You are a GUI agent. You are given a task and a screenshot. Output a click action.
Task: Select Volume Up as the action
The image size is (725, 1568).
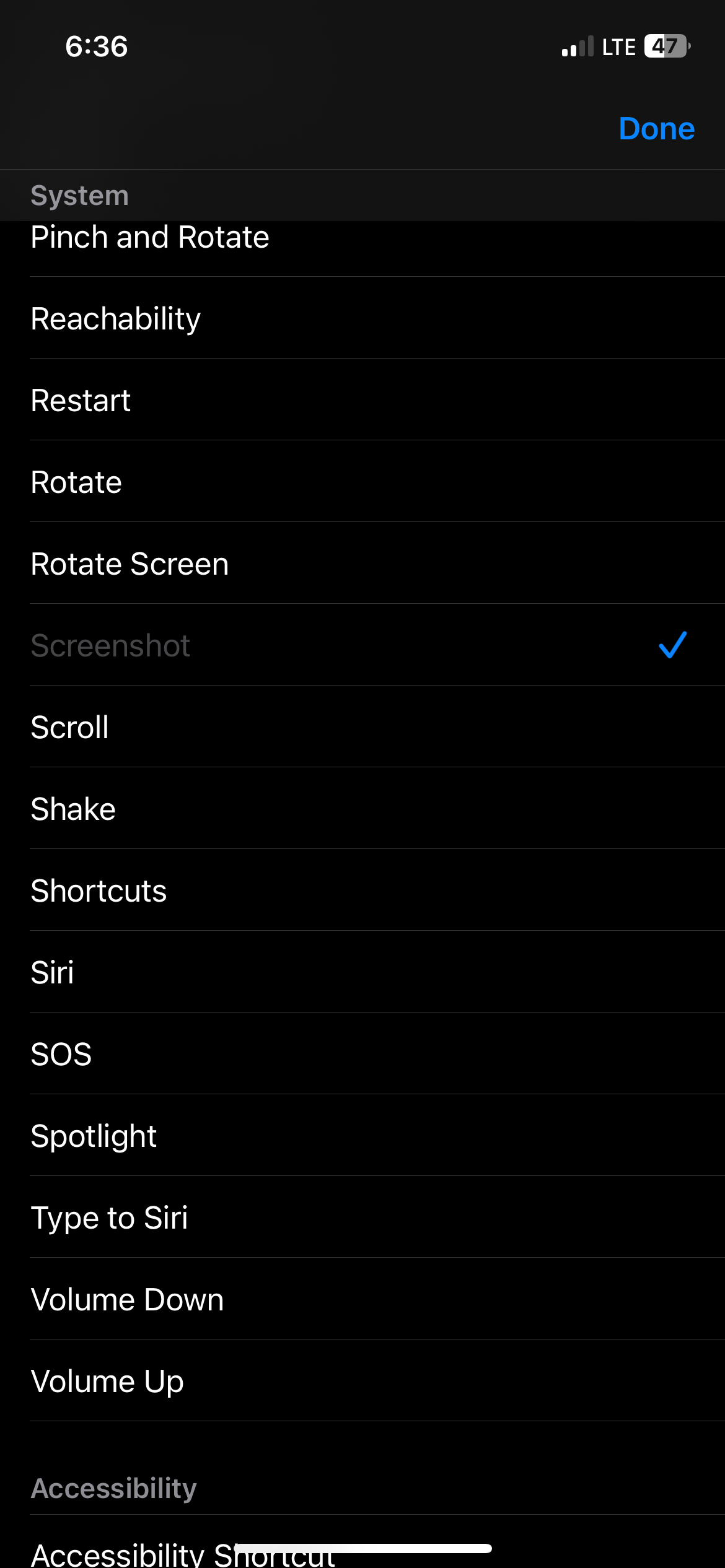(x=248, y=1380)
